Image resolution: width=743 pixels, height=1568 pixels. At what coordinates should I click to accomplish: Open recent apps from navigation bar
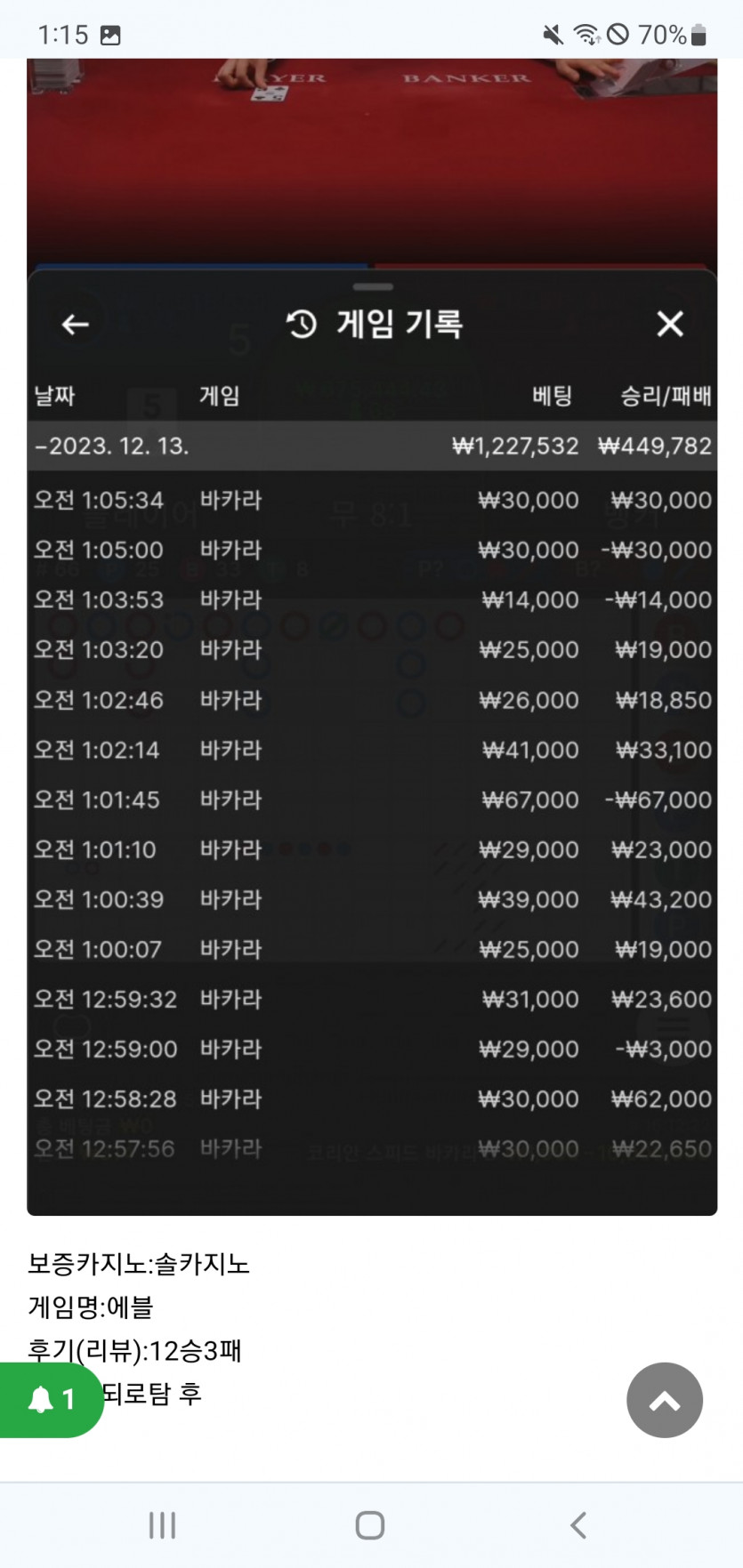click(162, 1525)
